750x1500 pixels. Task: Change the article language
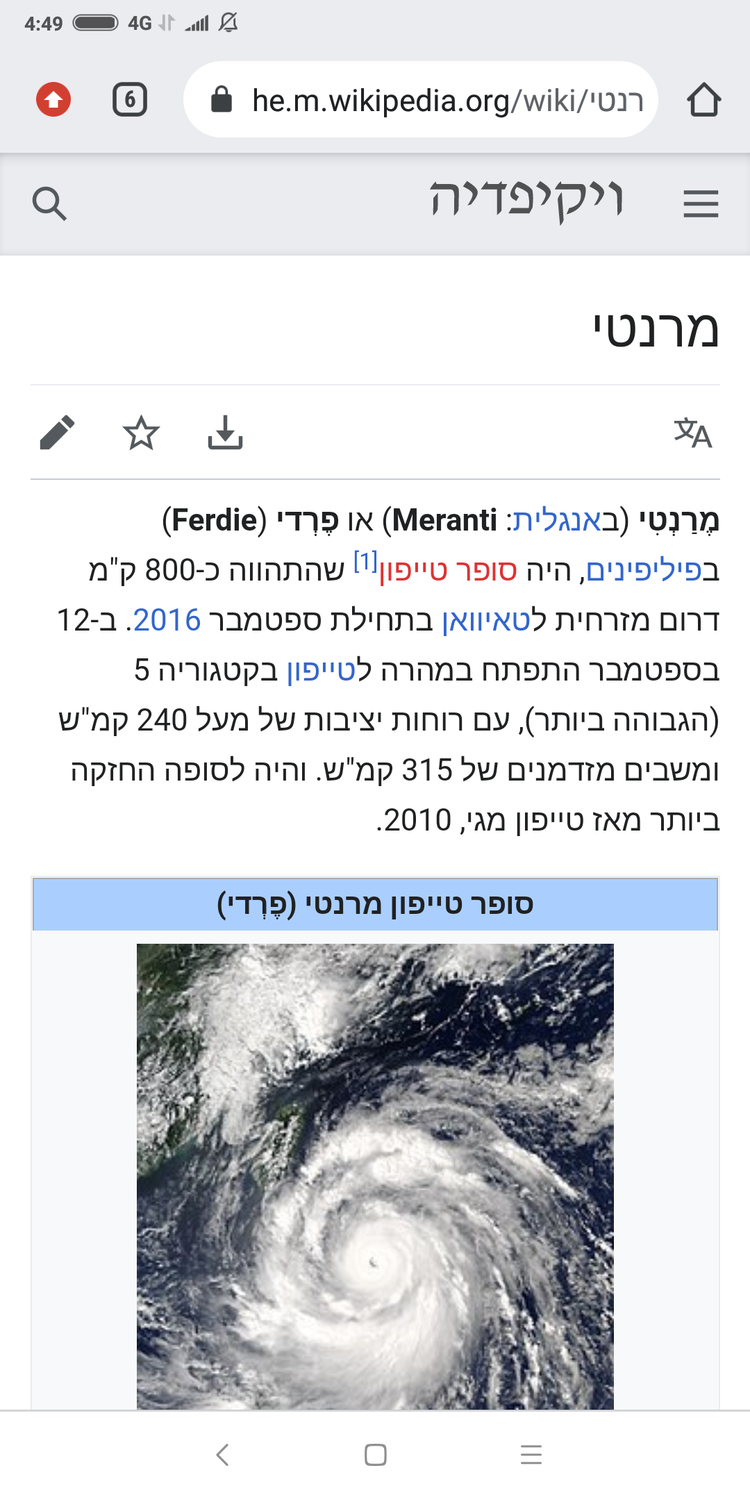(x=692, y=433)
